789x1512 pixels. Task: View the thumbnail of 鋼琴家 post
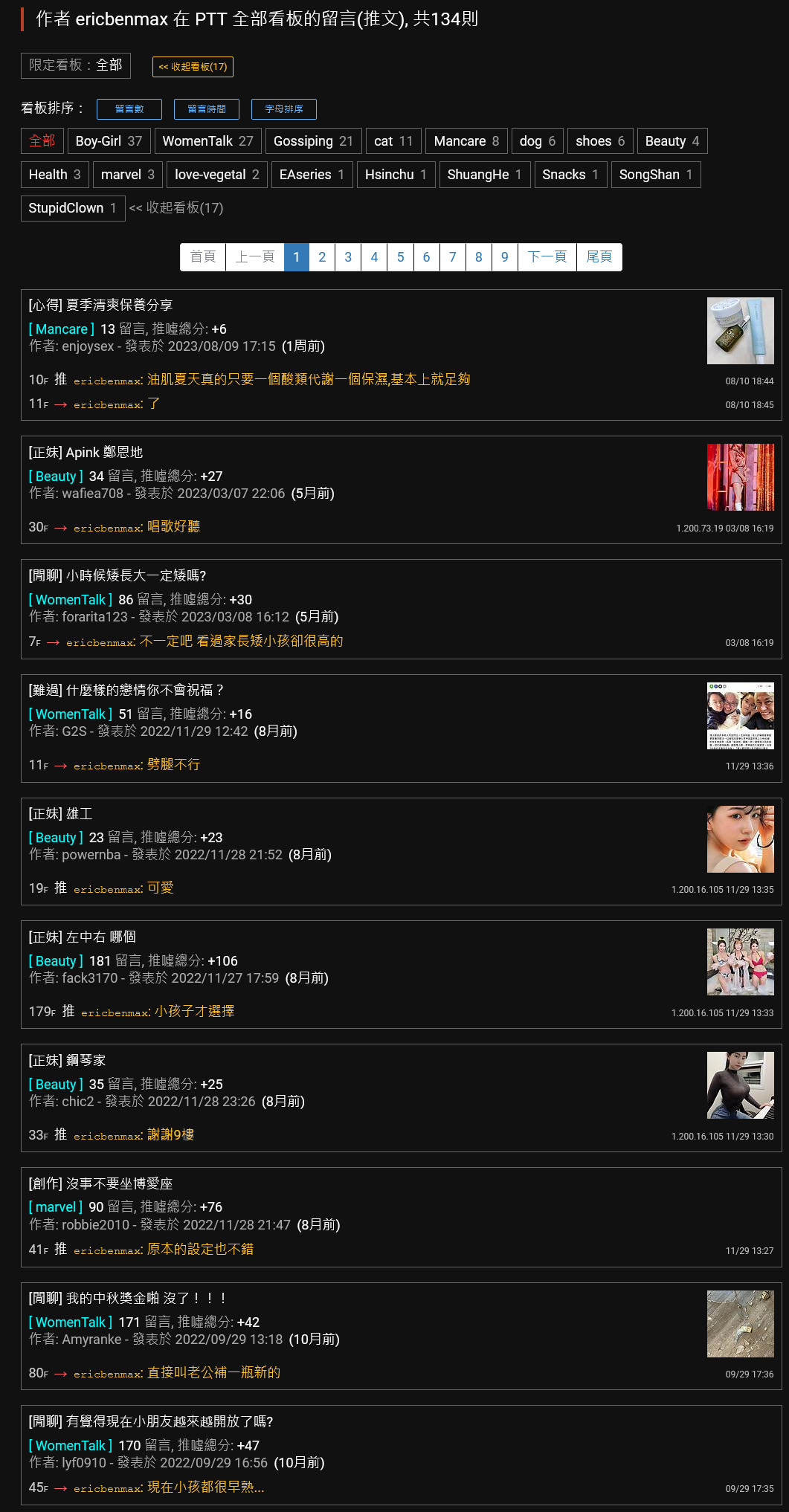740,1085
